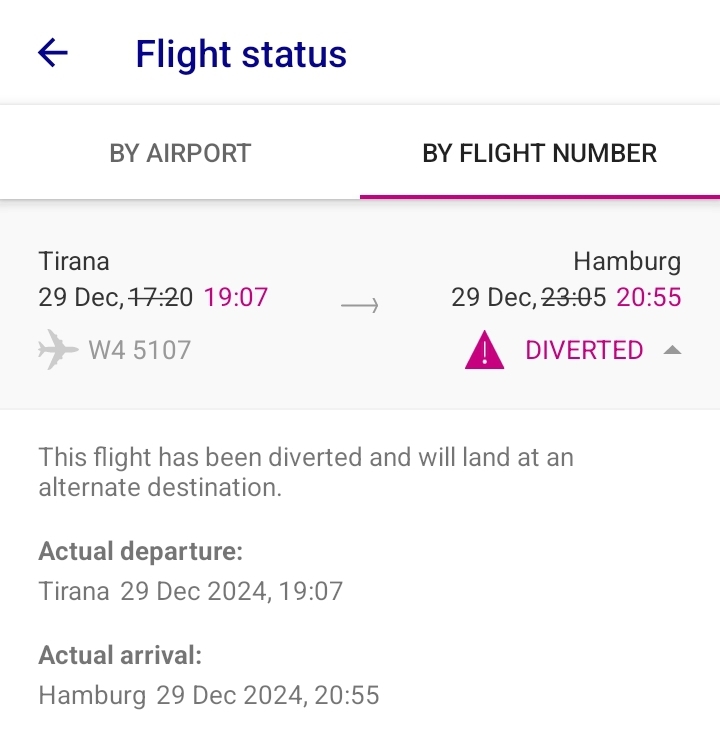The image size is (720, 735).
Task: Go back from Flight status
Action: (x=52, y=53)
